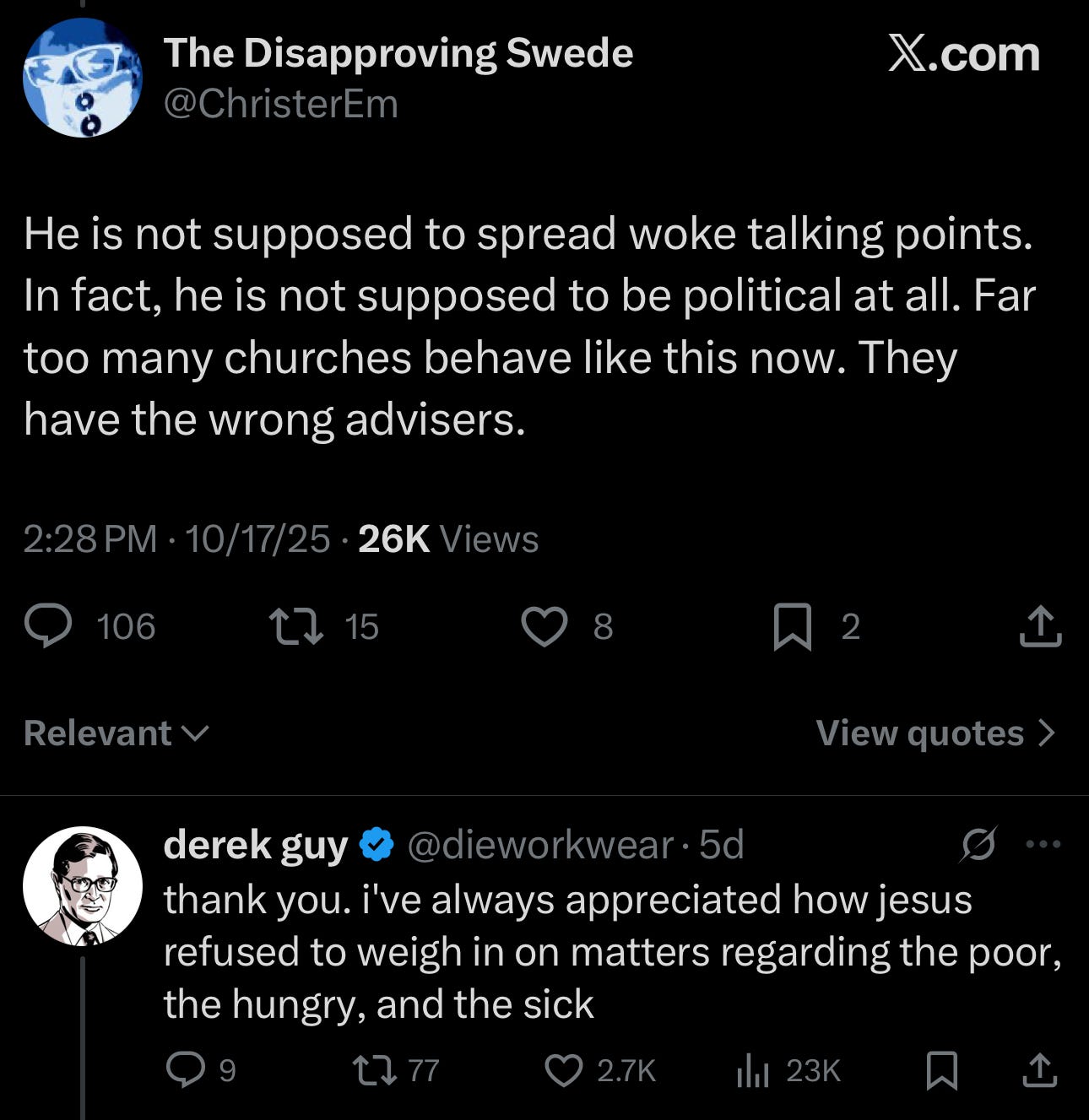
Task: Open overflow menu on derek guy's reply
Action: pos(1043,844)
